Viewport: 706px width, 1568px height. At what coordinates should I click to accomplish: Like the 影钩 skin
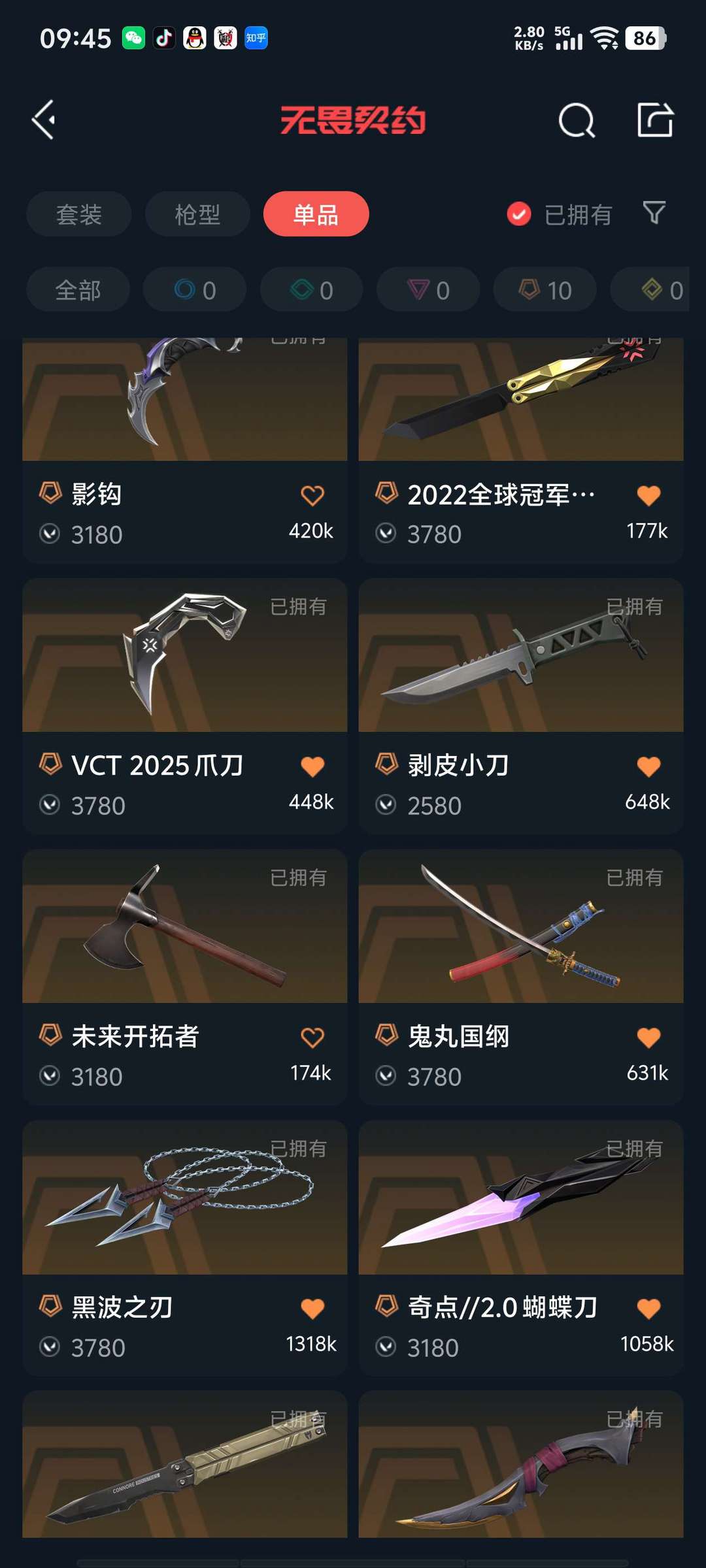[312, 495]
